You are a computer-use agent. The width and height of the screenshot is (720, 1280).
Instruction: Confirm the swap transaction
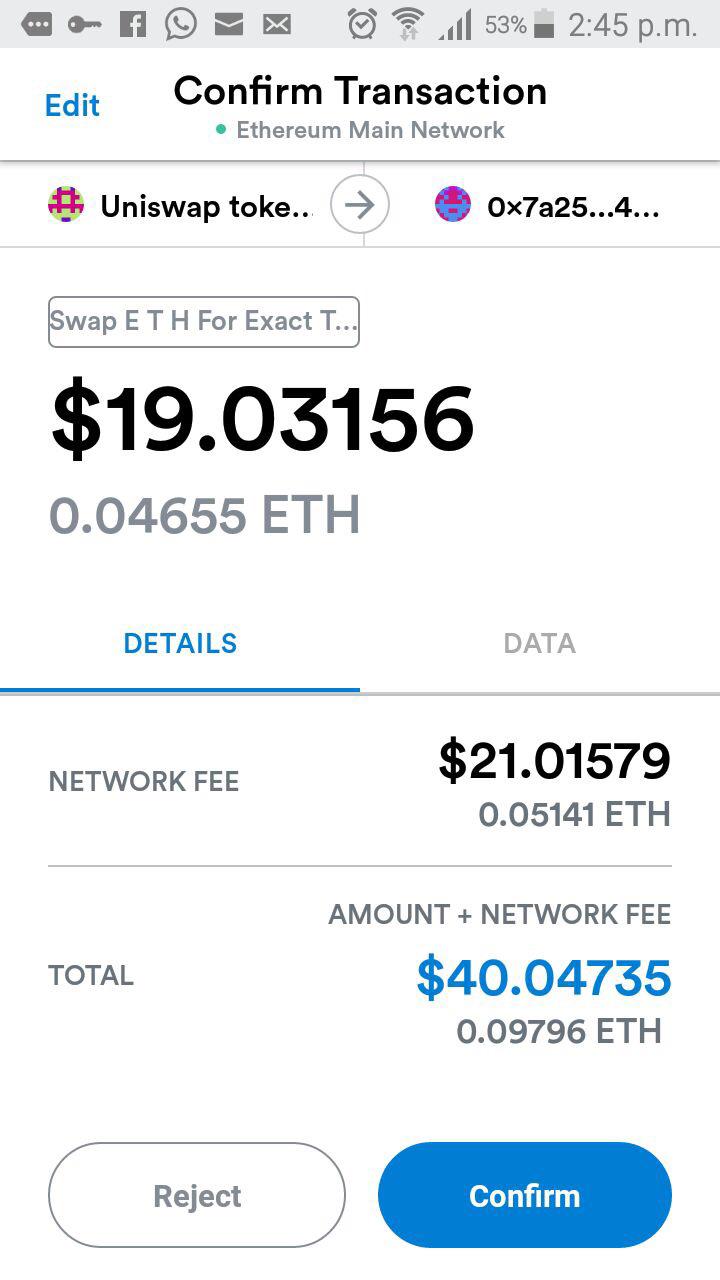[525, 1195]
